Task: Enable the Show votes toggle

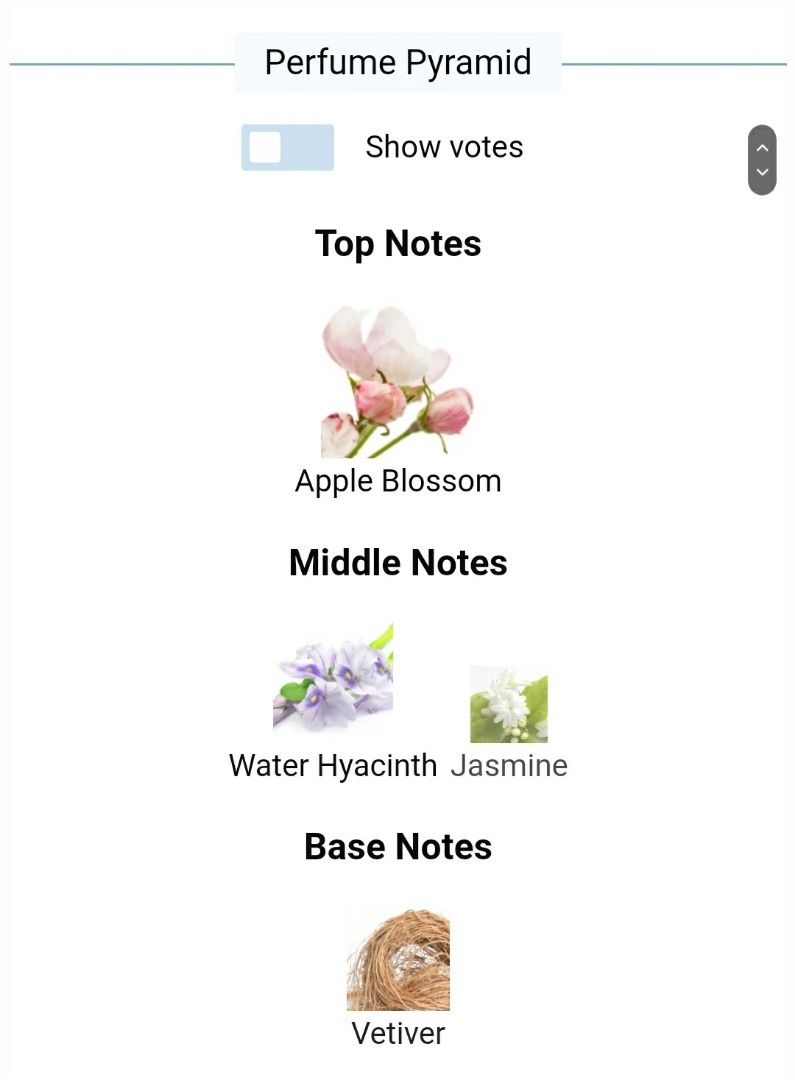Action: pos(287,147)
